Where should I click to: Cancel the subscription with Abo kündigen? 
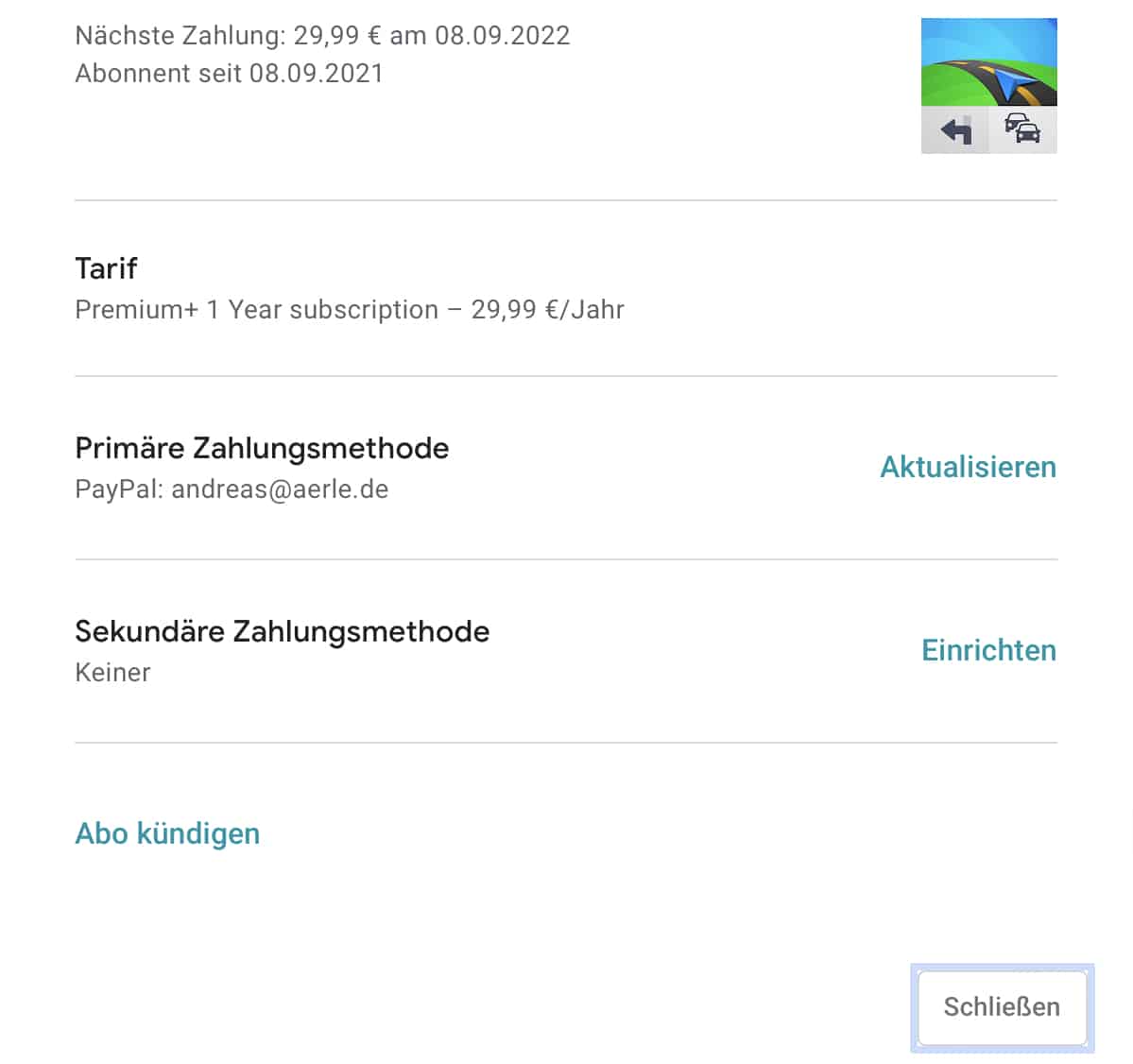[167, 833]
